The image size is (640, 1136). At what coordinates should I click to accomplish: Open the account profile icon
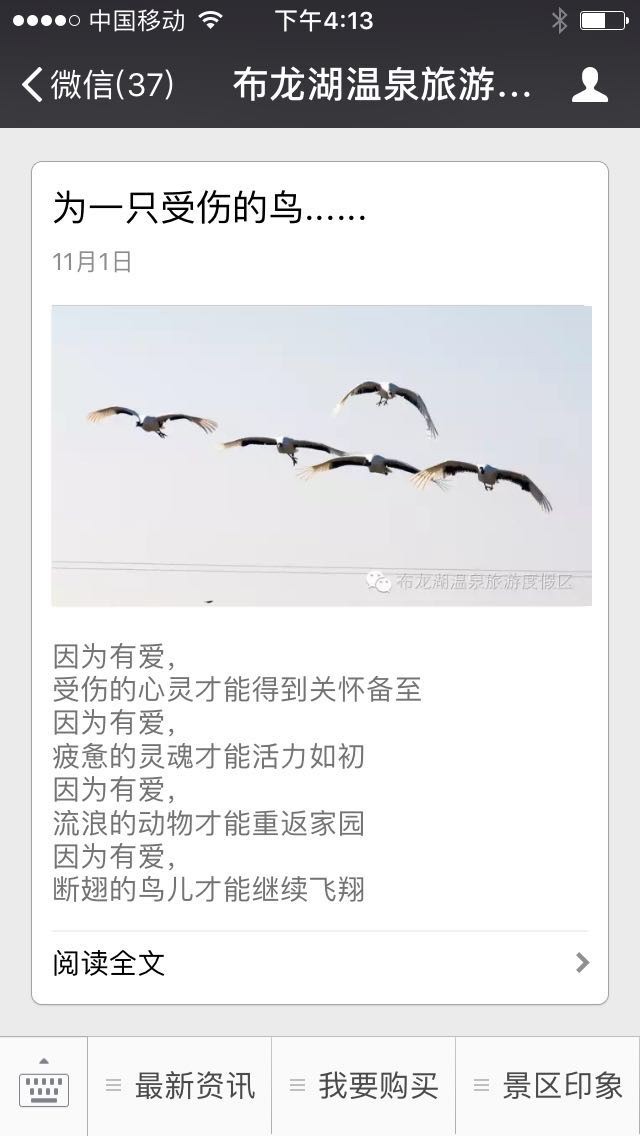(589, 85)
